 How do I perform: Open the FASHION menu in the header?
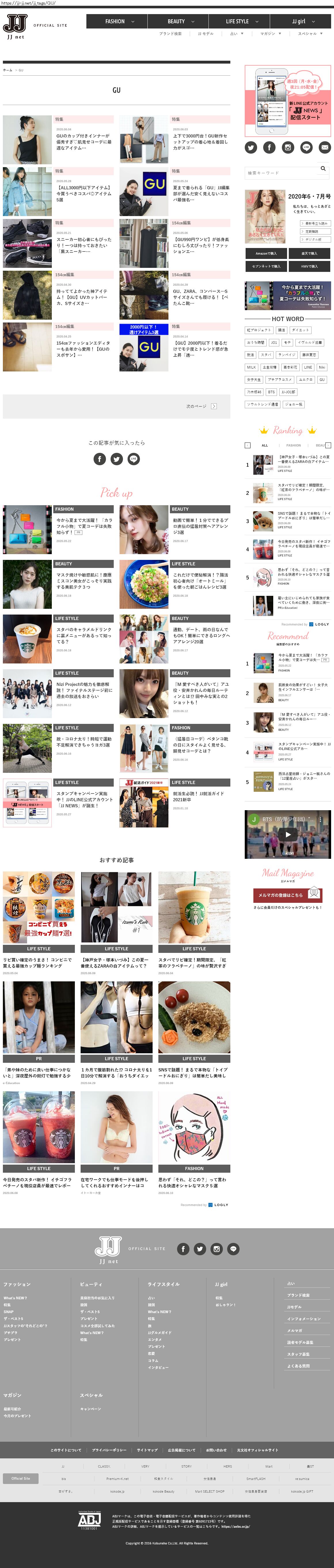(119, 21)
